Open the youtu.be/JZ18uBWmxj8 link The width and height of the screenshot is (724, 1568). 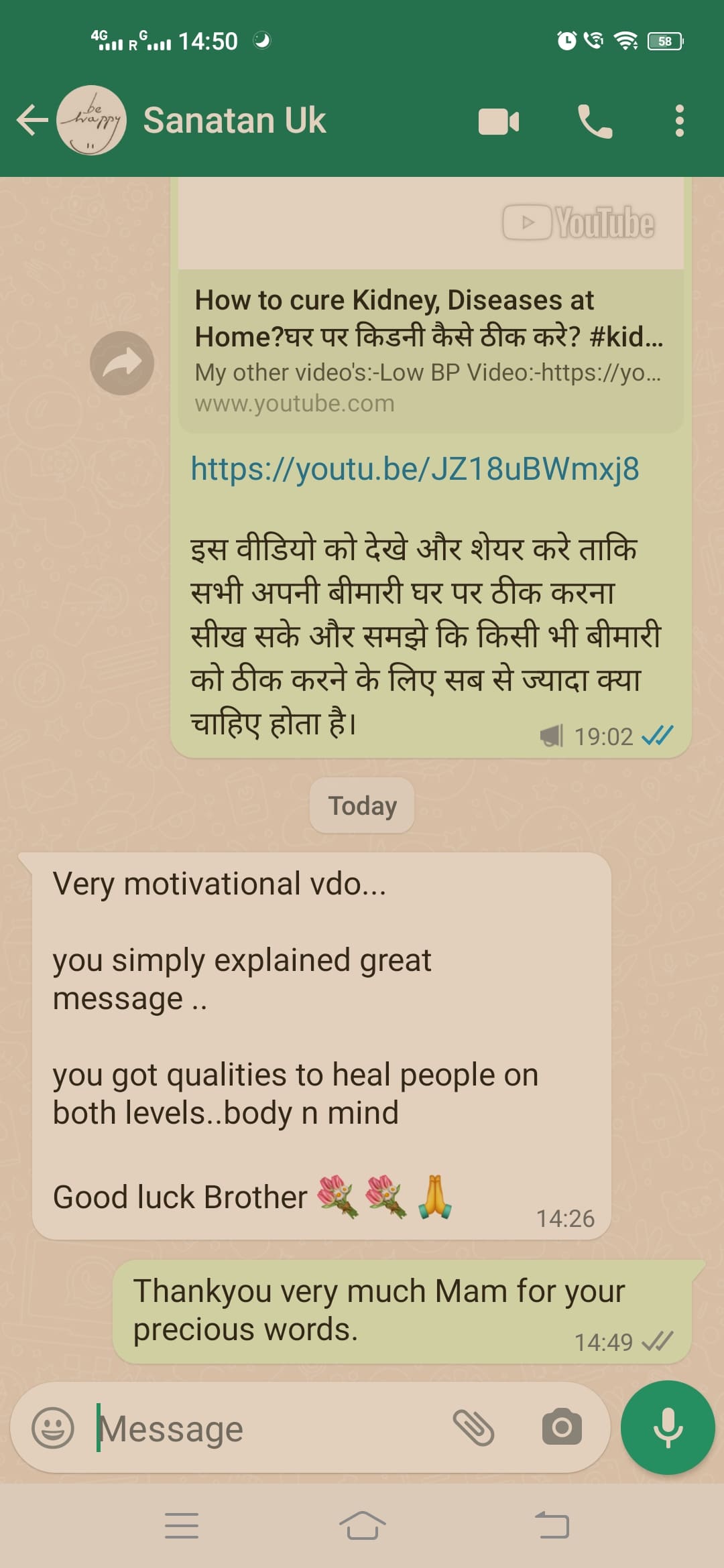coord(414,468)
